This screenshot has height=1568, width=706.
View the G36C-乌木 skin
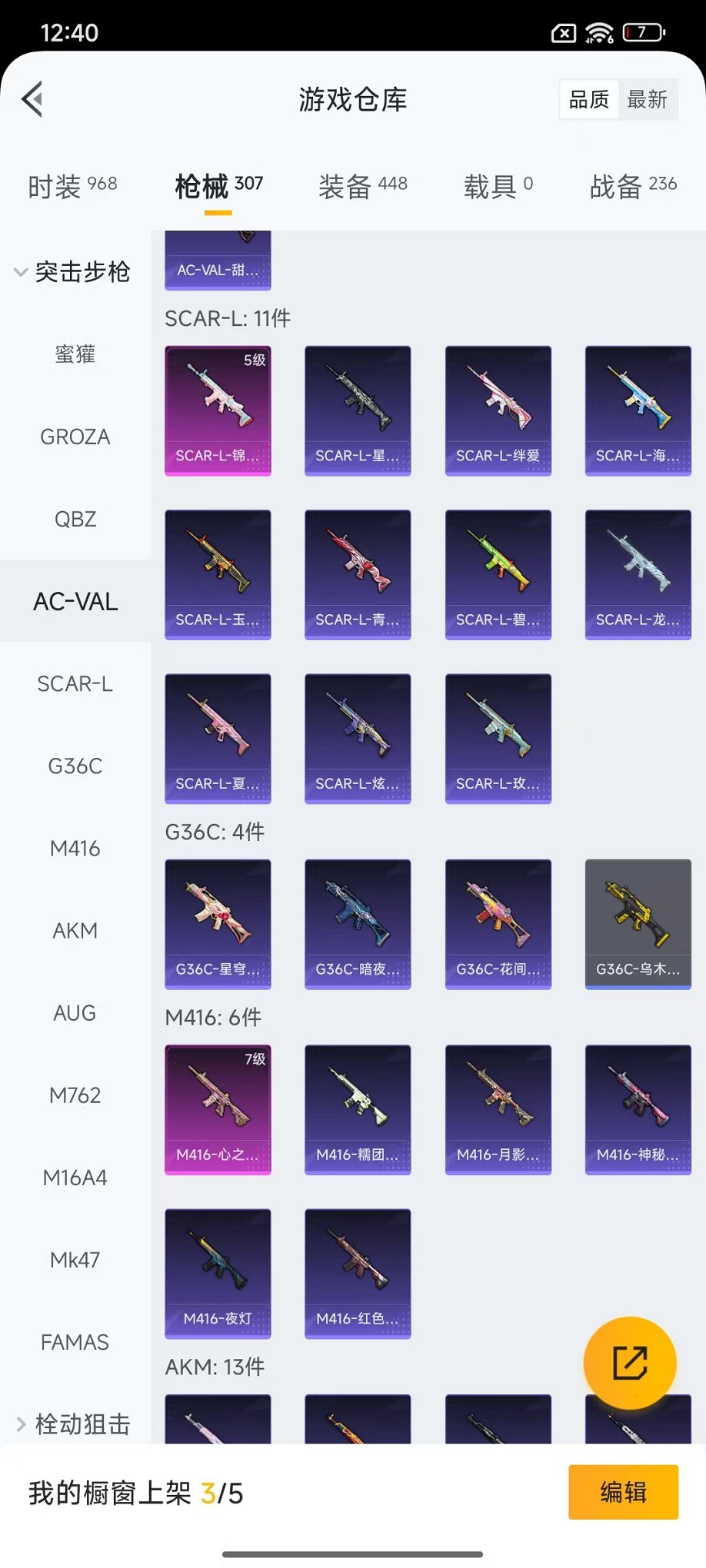tap(638, 924)
